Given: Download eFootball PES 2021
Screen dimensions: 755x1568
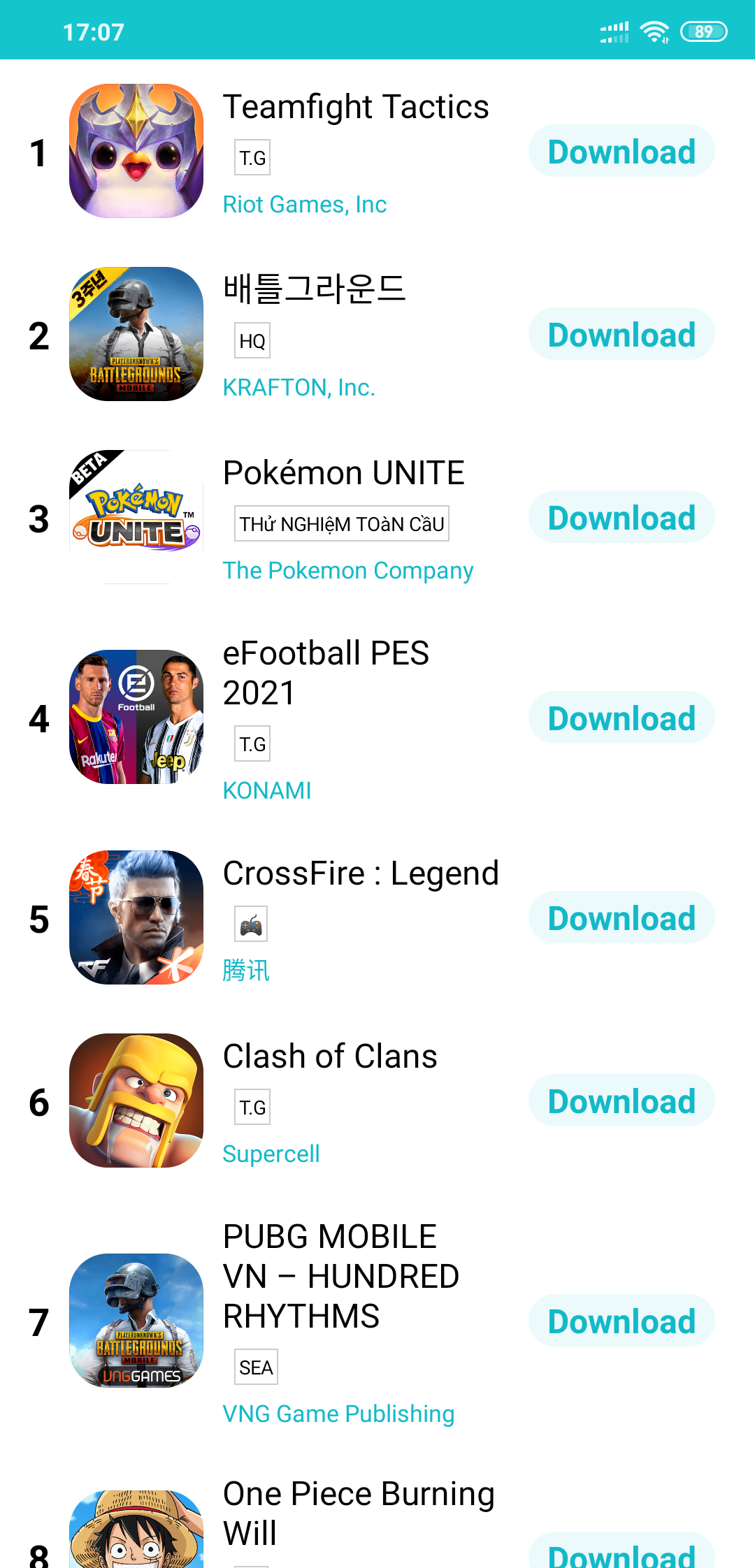Looking at the screenshot, I should tap(621, 718).
